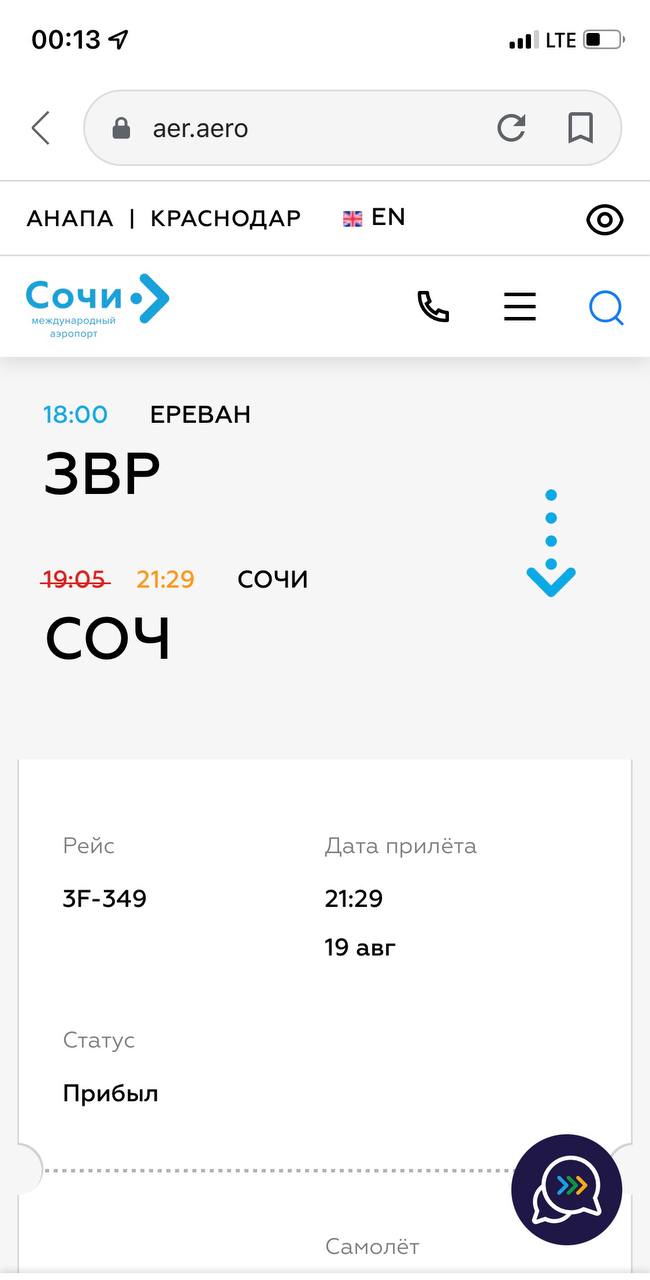Image resolution: width=650 pixels, height=1280 pixels.
Task: Open site search
Action: point(606,307)
